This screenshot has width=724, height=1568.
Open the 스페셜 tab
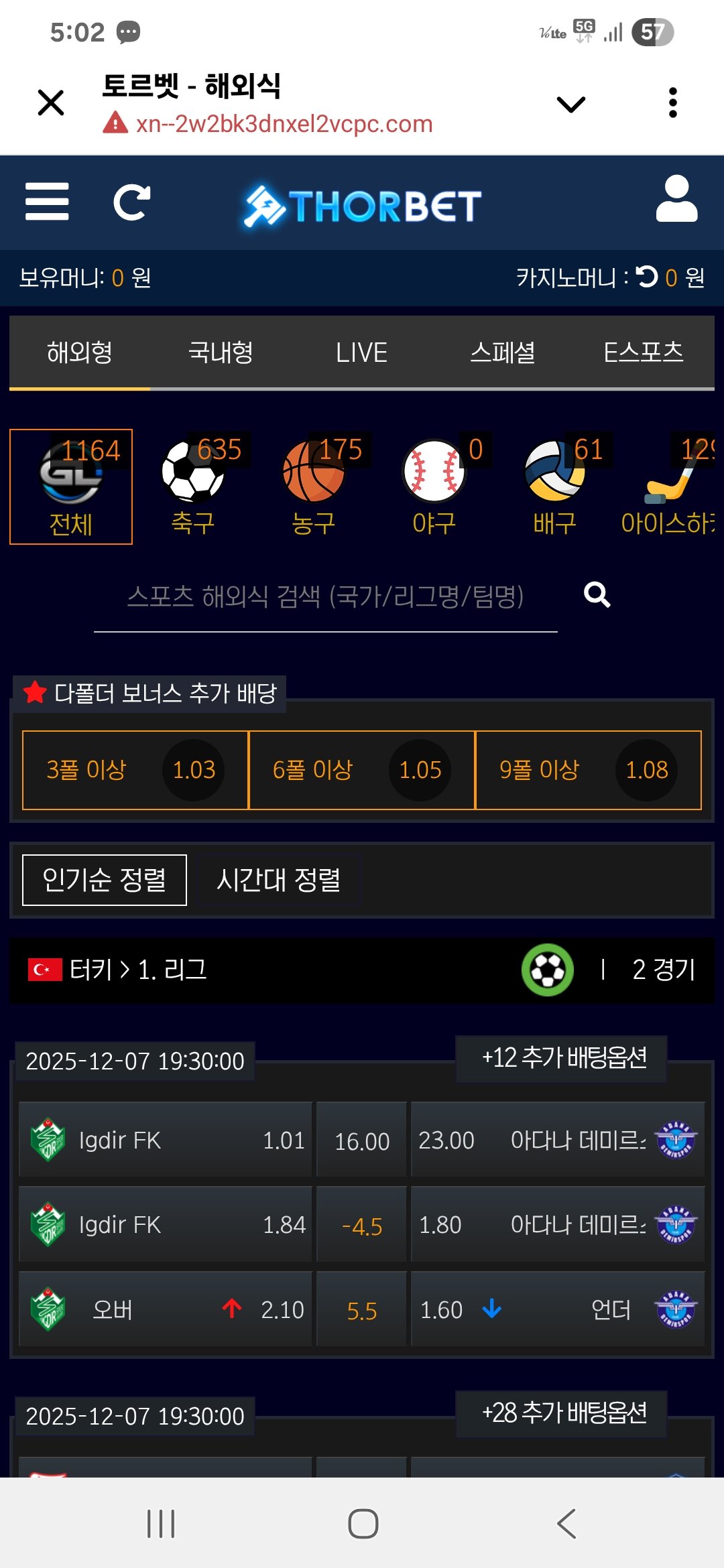point(502,352)
